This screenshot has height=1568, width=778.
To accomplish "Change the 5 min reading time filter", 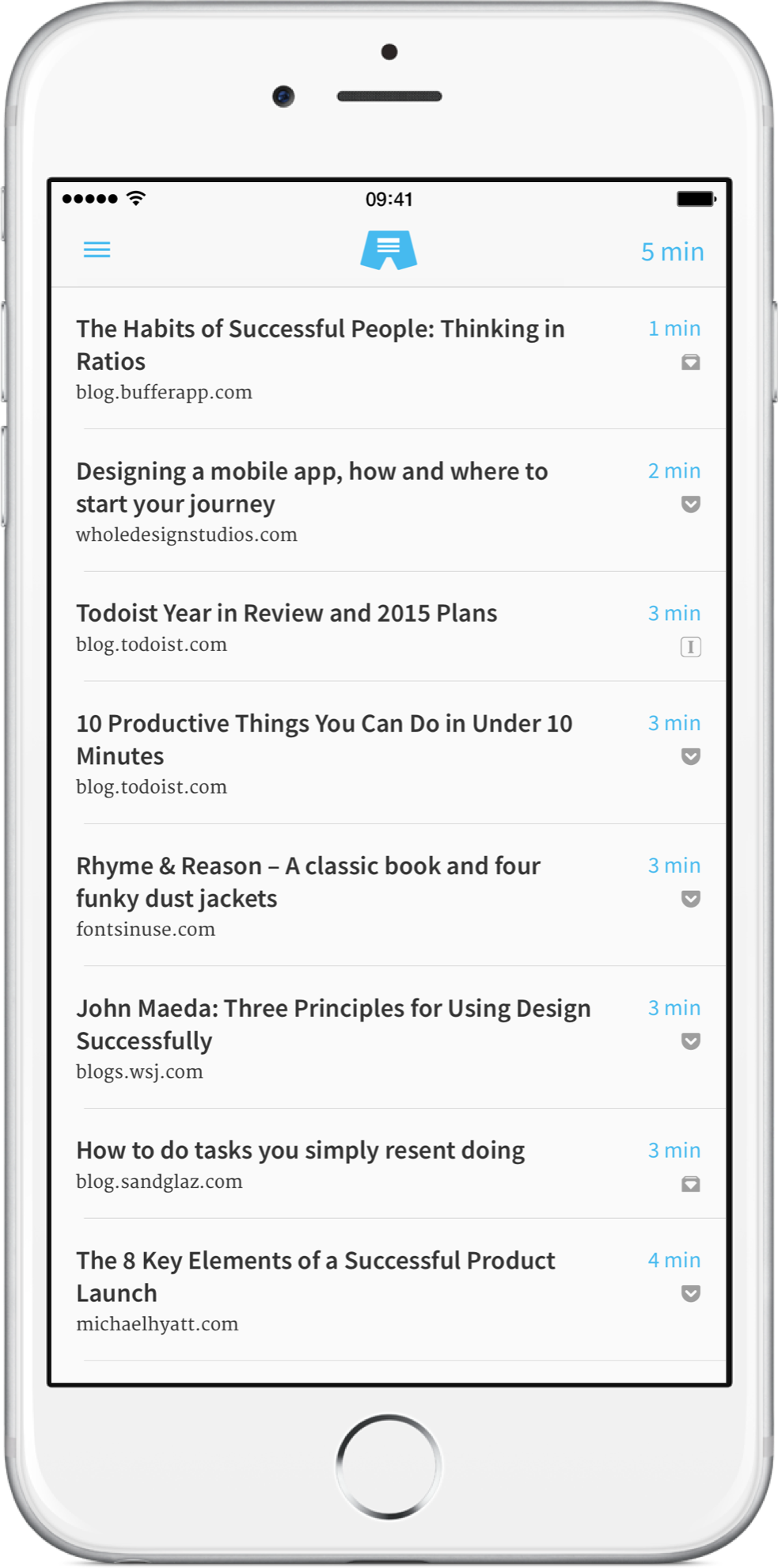I will (672, 252).
